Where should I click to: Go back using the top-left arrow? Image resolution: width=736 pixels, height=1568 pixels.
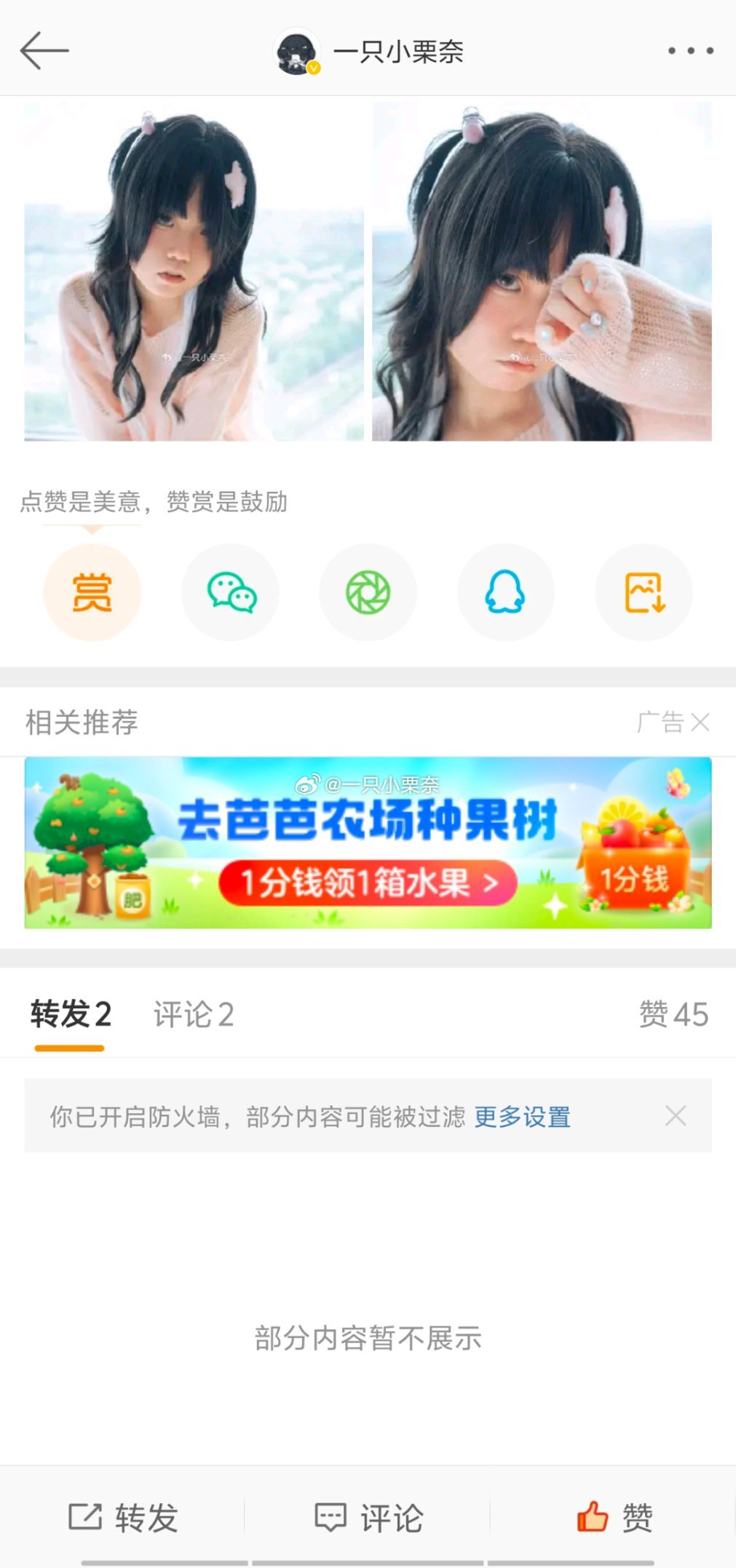point(44,50)
